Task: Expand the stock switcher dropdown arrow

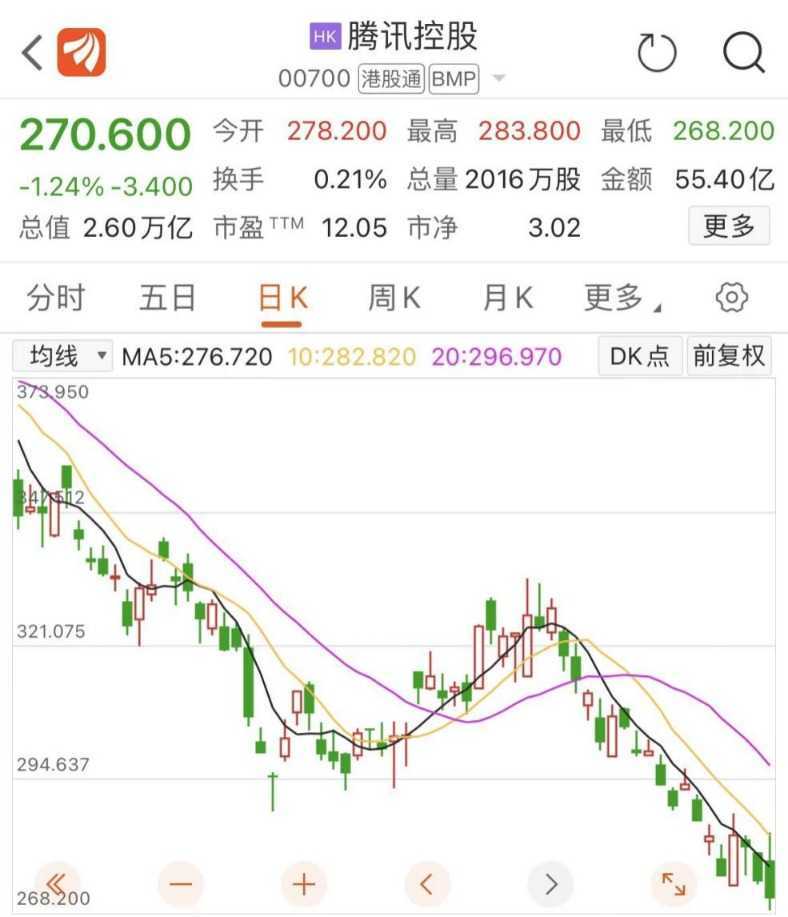Action: coord(499,79)
